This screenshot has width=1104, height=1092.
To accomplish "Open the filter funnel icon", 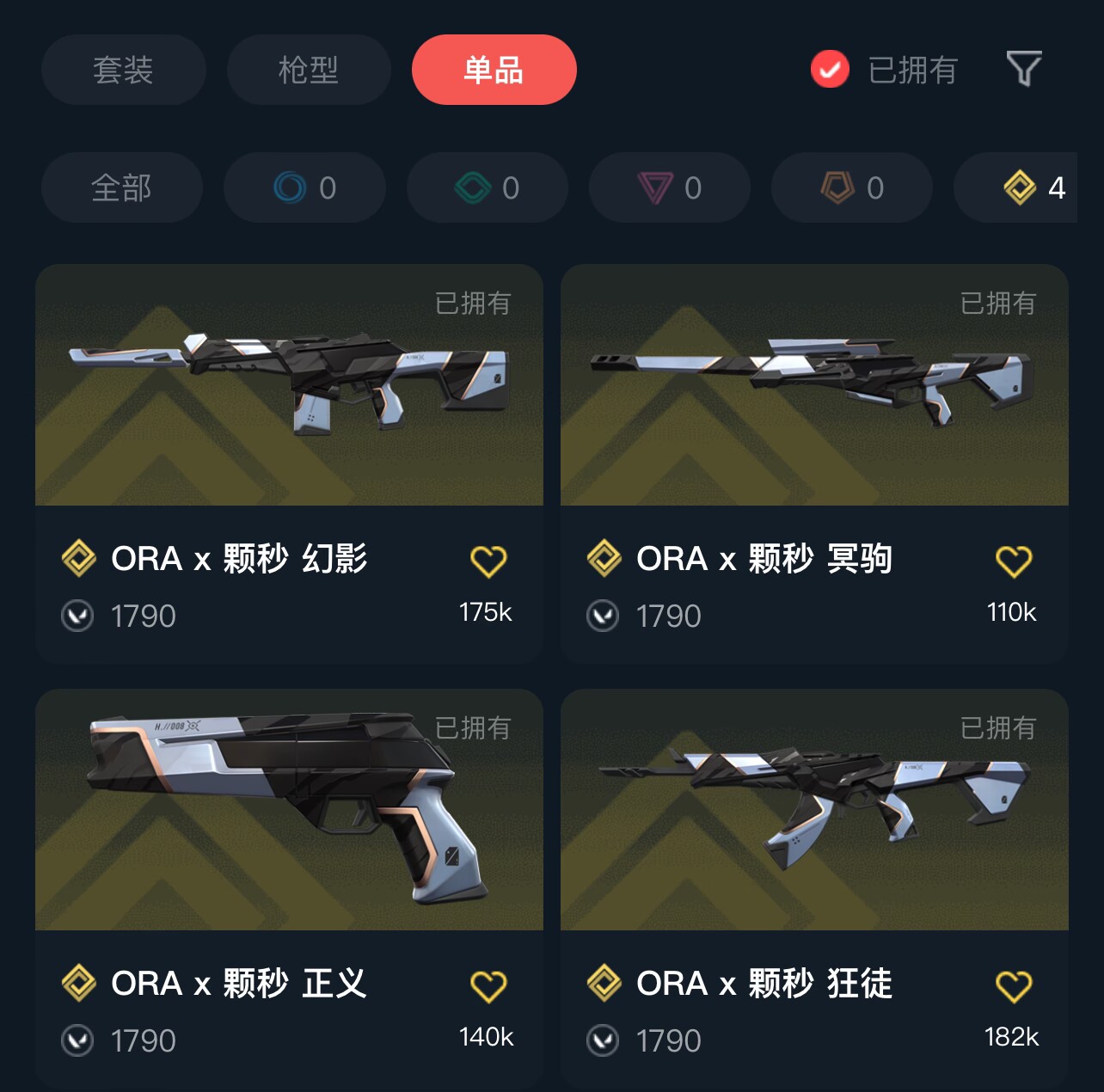I will pyautogui.click(x=1023, y=69).
